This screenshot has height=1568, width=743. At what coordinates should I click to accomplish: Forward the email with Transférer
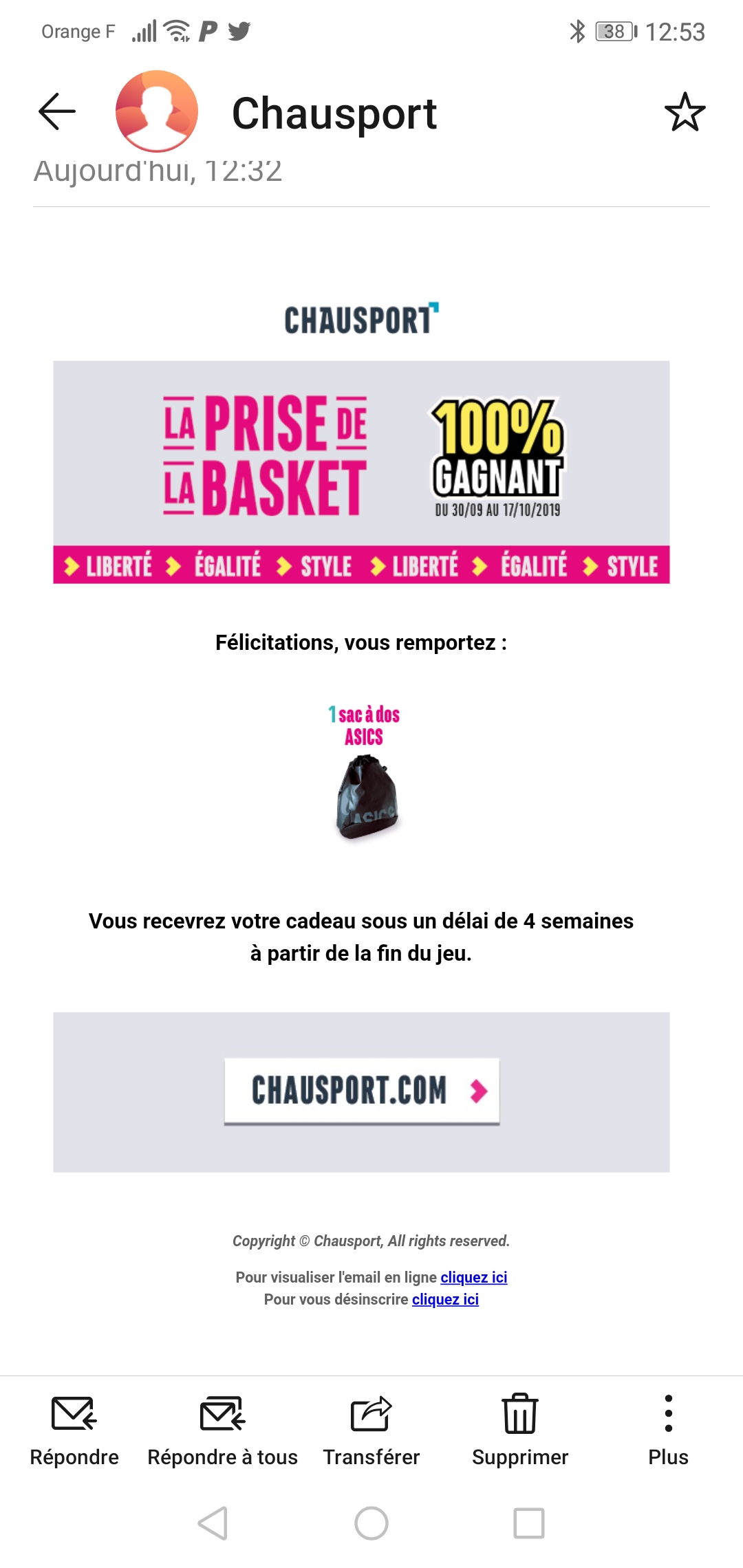click(371, 1429)
